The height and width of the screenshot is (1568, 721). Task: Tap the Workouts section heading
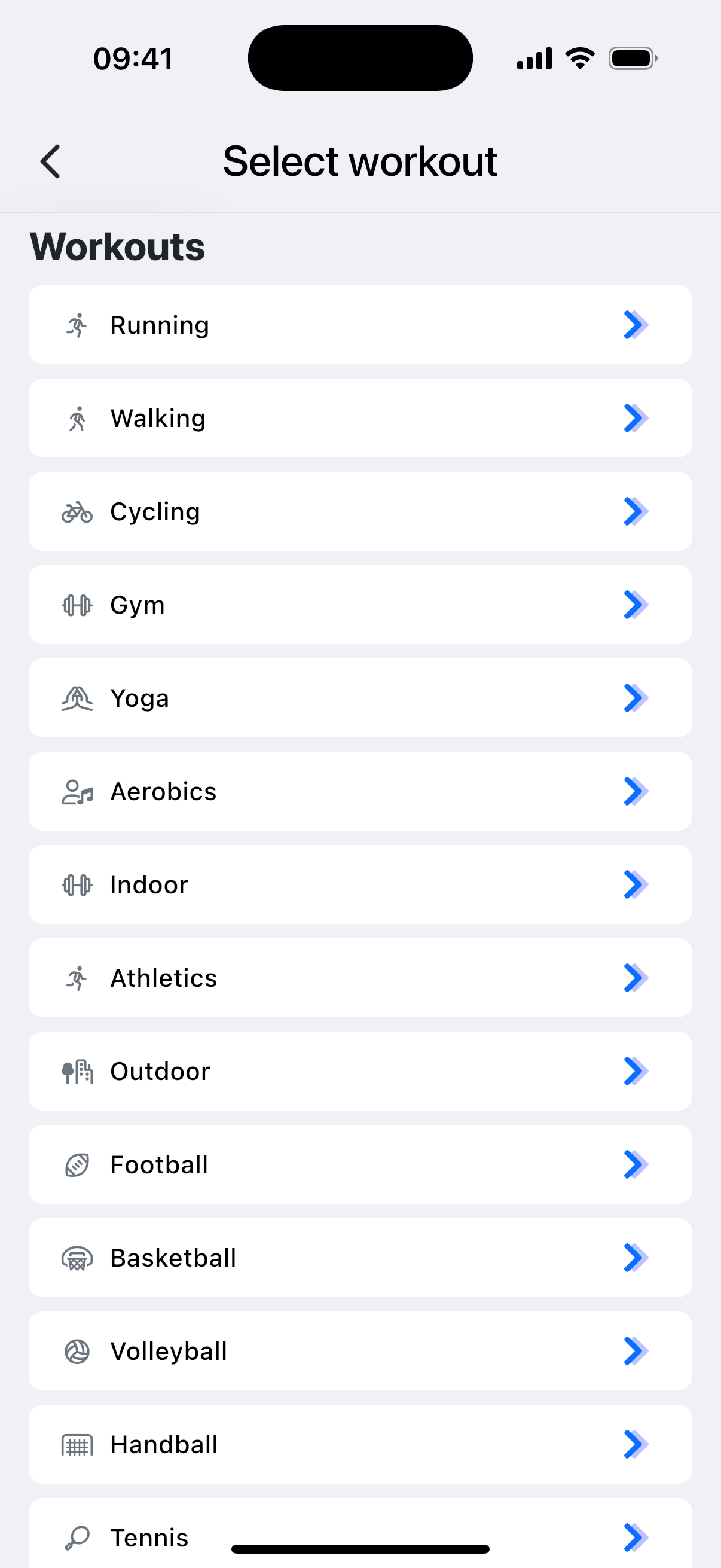pos(117,246)
